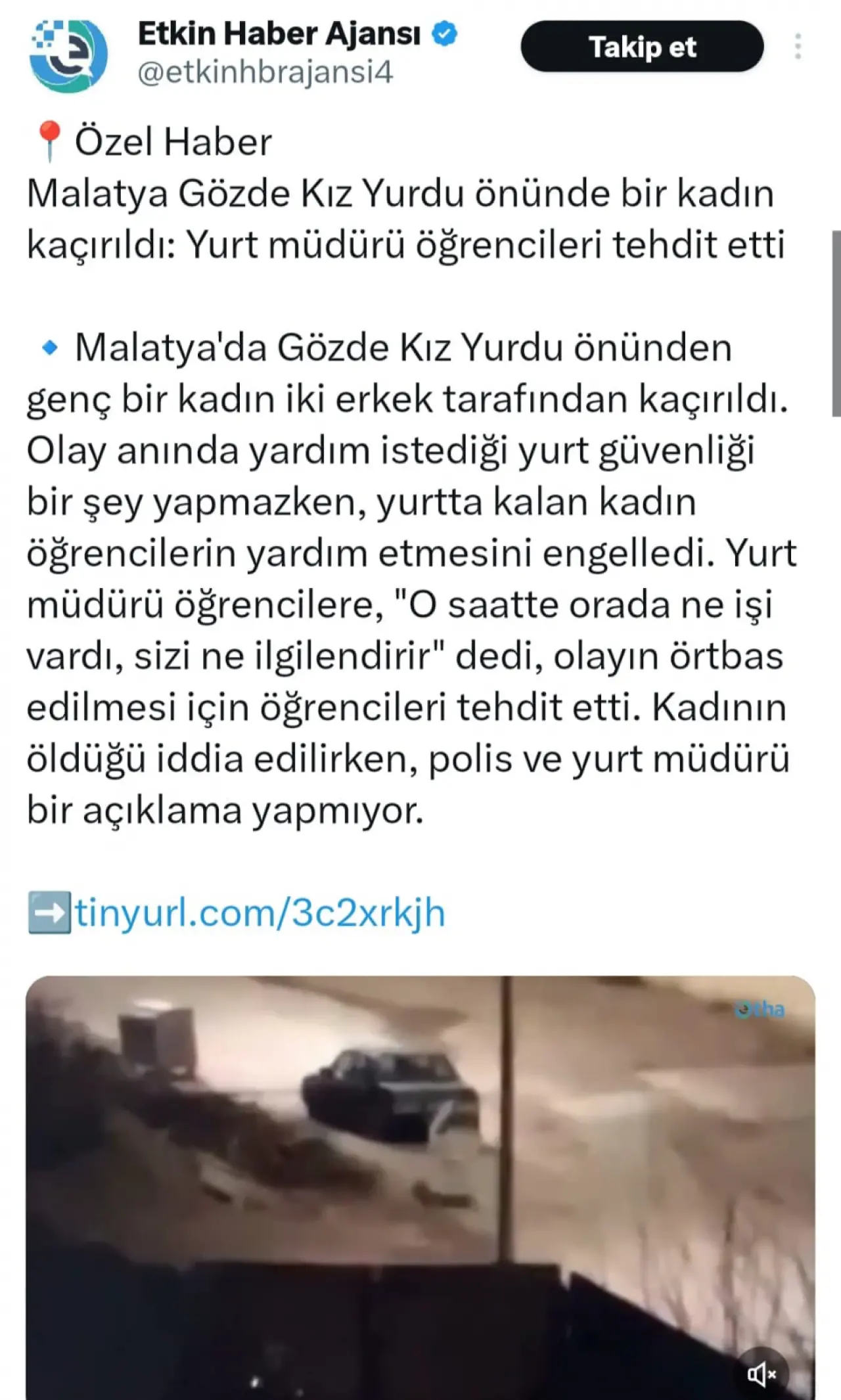Viewport: 841px width, 1400px height.
Task: Open the embedded video in the tweet
Action: tap(420, 1183)
